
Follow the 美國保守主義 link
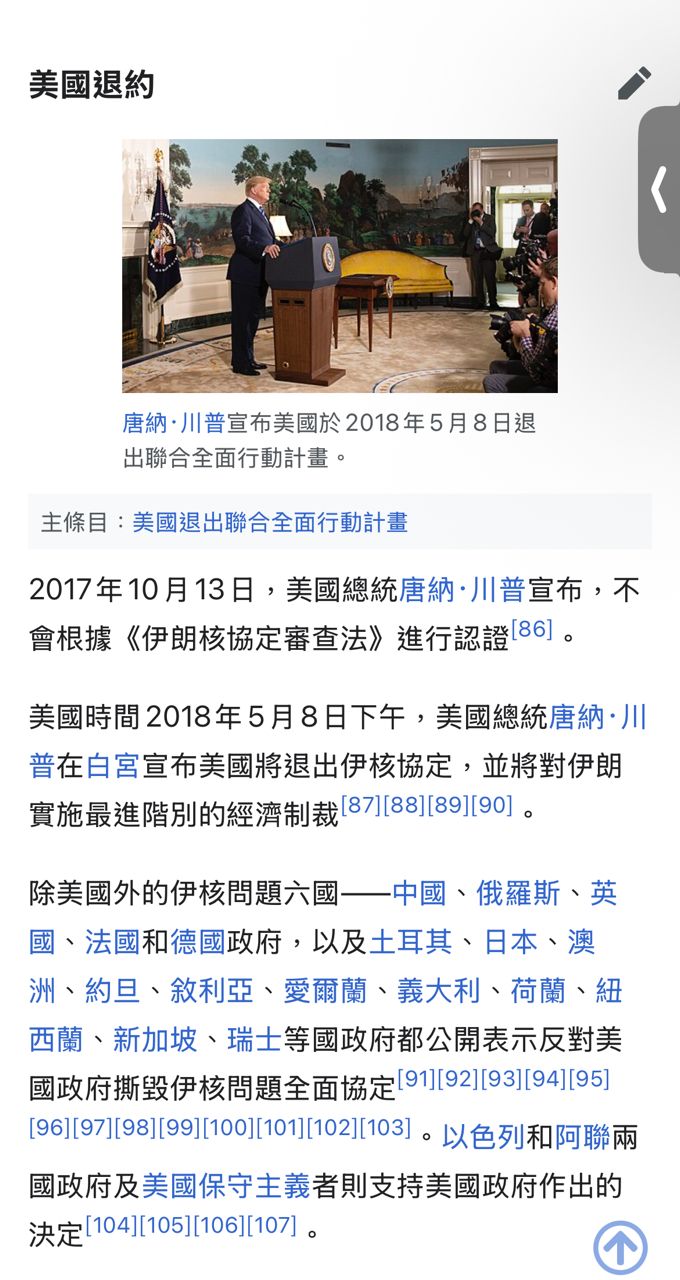(226, 1186)
